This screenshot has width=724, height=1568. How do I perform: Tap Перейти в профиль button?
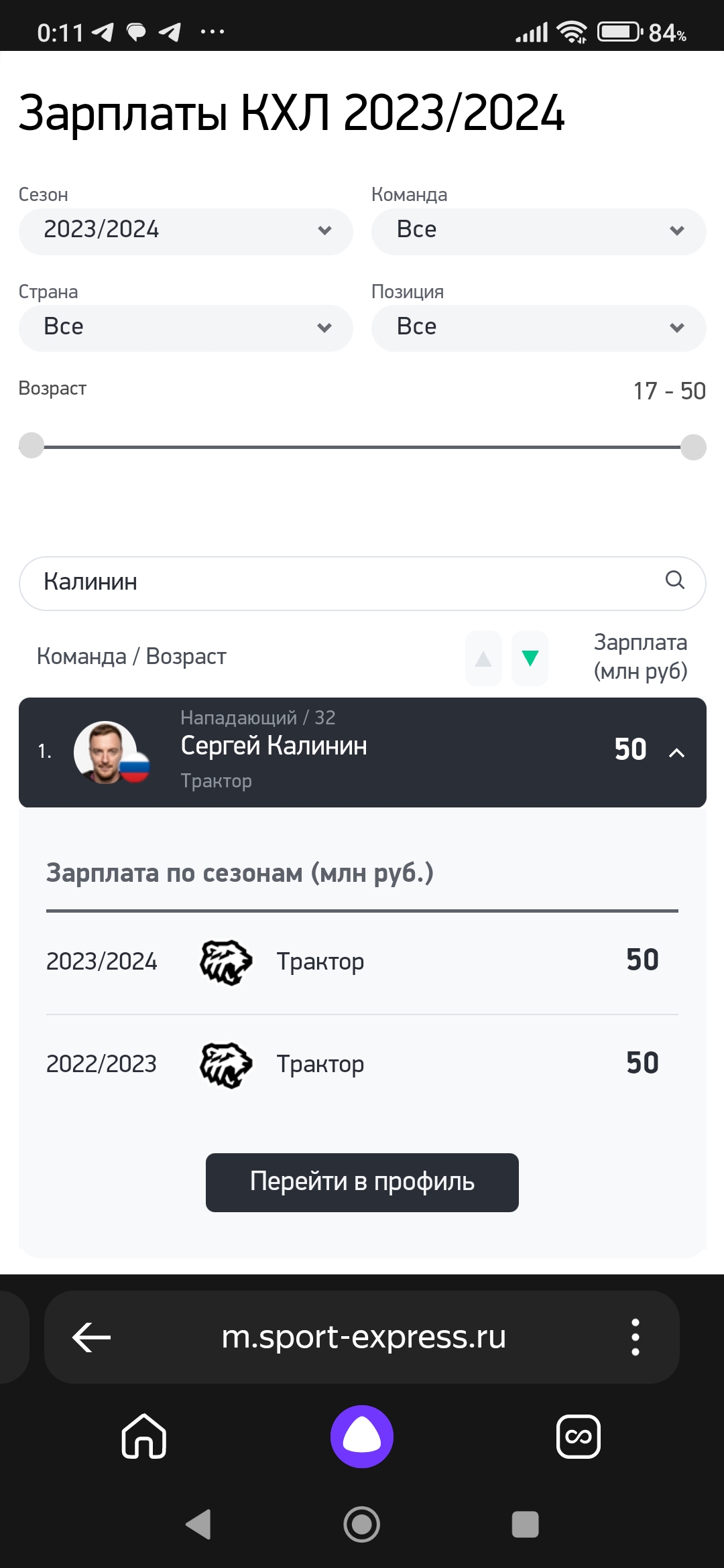[362, 1182]
